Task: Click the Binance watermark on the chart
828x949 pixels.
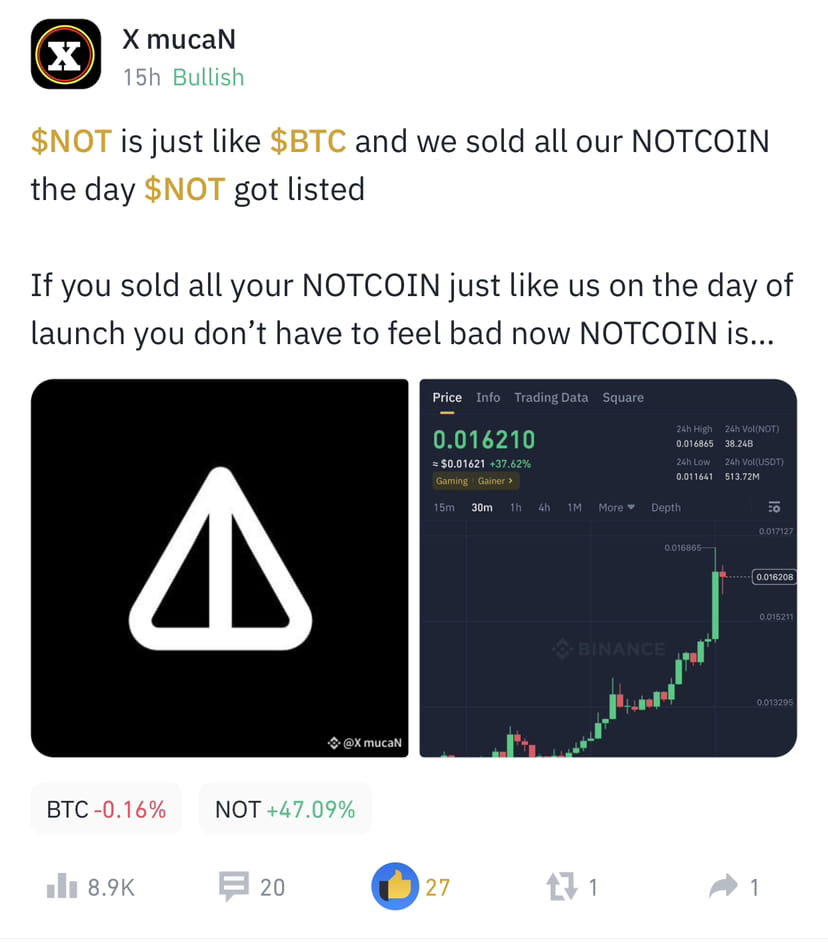Action: tap(611, 649)
